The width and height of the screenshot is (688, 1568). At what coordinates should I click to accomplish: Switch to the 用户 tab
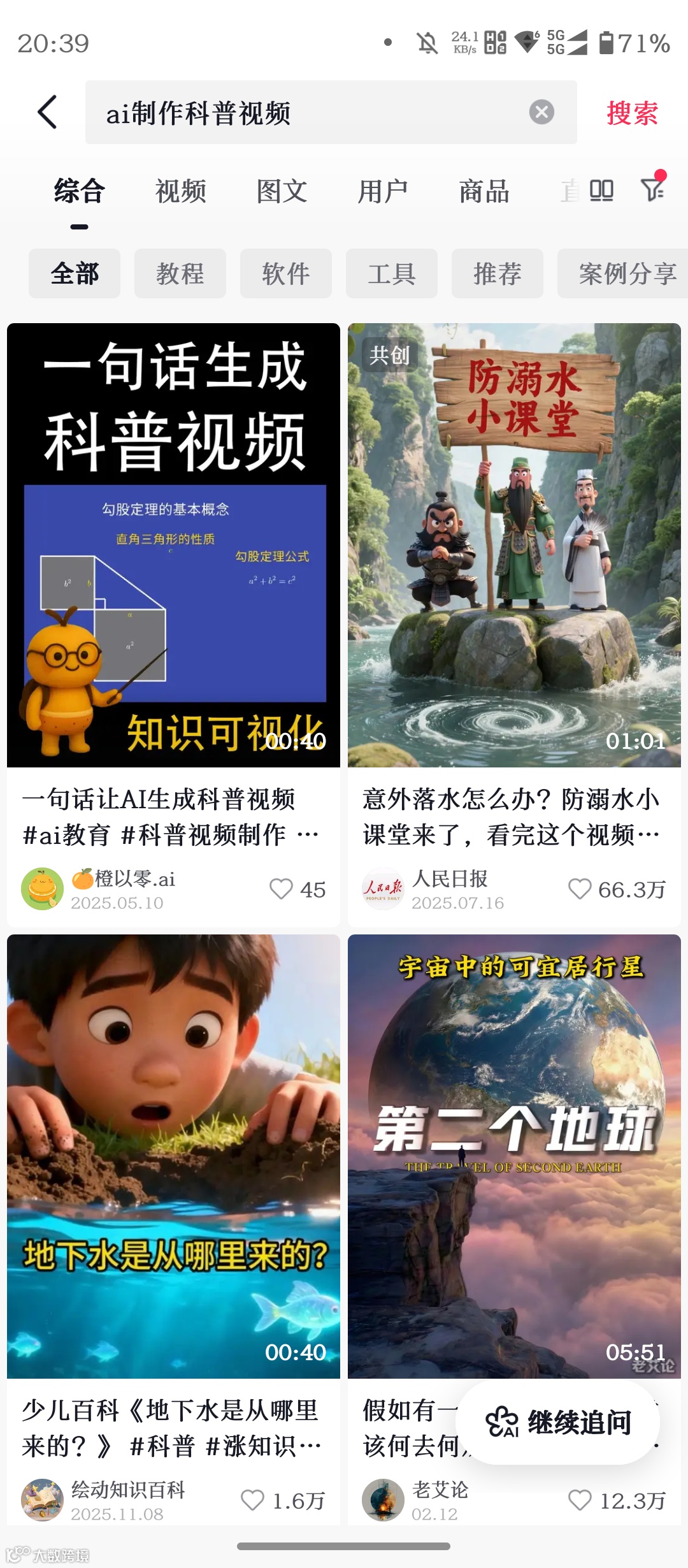coord(382,192)
